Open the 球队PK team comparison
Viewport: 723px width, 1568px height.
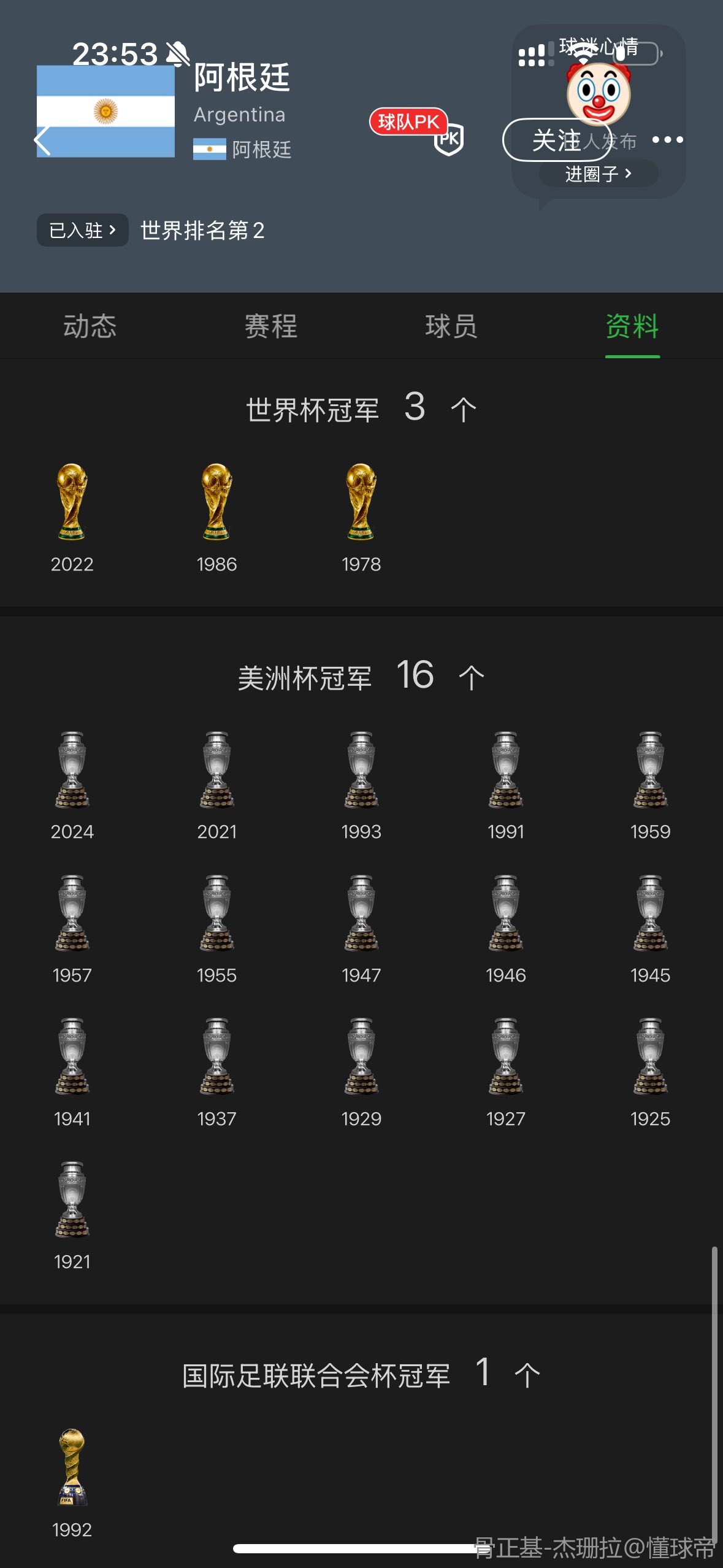[x=415, y=129]
